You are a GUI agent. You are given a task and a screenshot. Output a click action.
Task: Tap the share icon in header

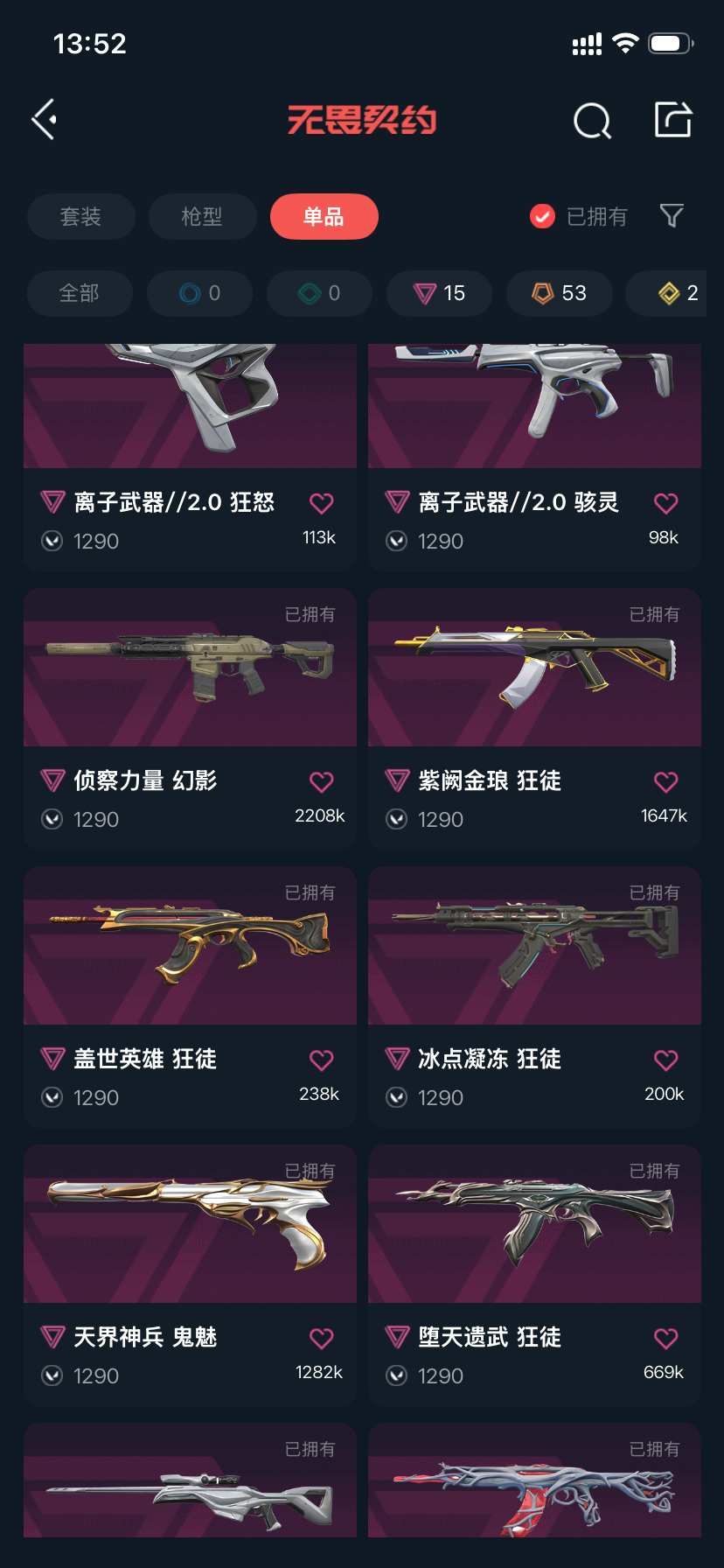click(673, 120)
